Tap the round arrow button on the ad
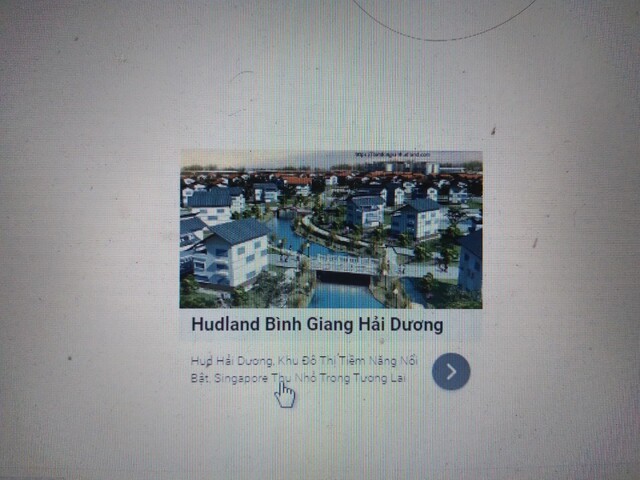 point(451,372)
